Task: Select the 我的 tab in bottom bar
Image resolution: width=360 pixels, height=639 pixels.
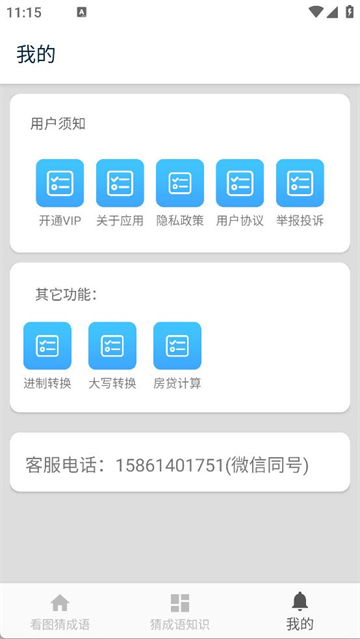Action: [x=300, y=611]
